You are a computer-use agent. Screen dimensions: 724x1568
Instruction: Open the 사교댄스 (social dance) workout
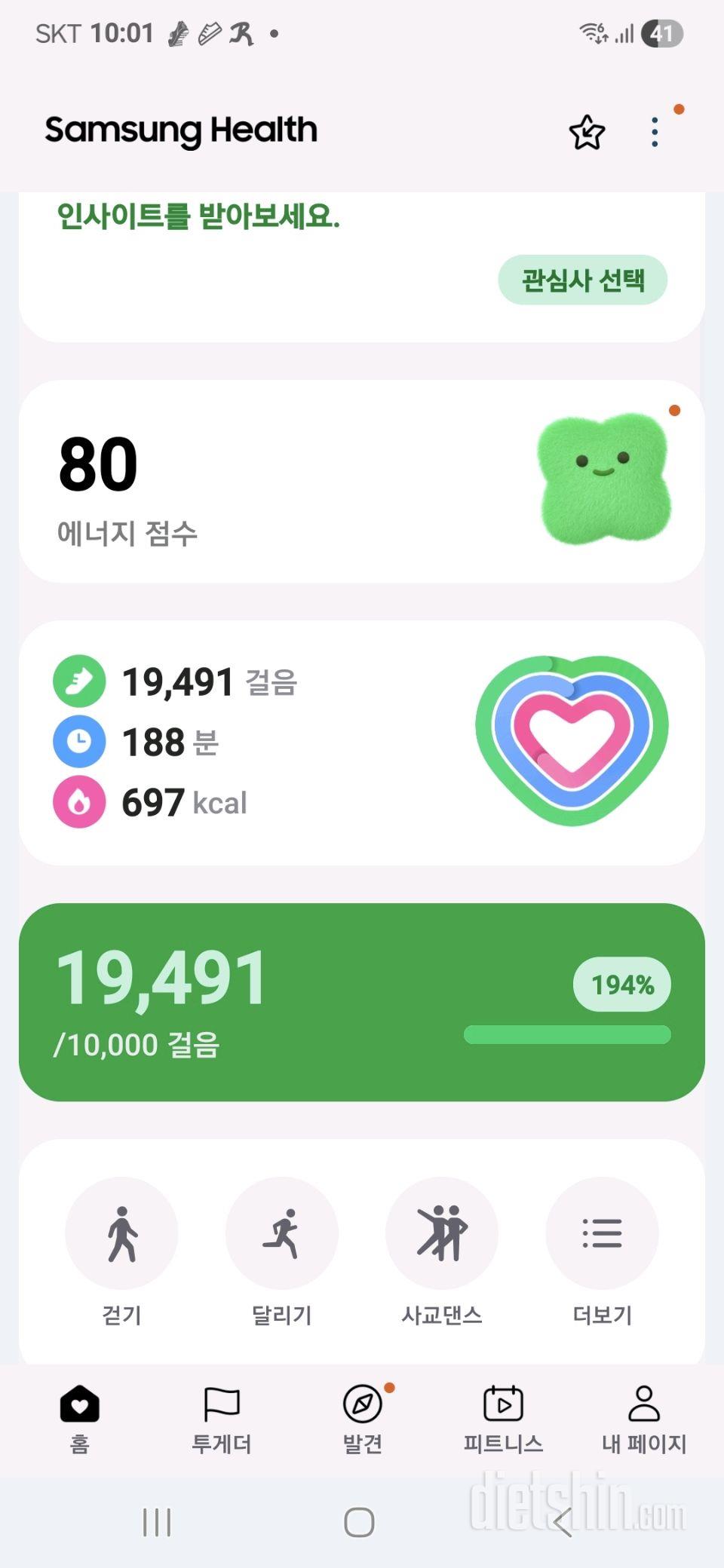(442, 1233)
